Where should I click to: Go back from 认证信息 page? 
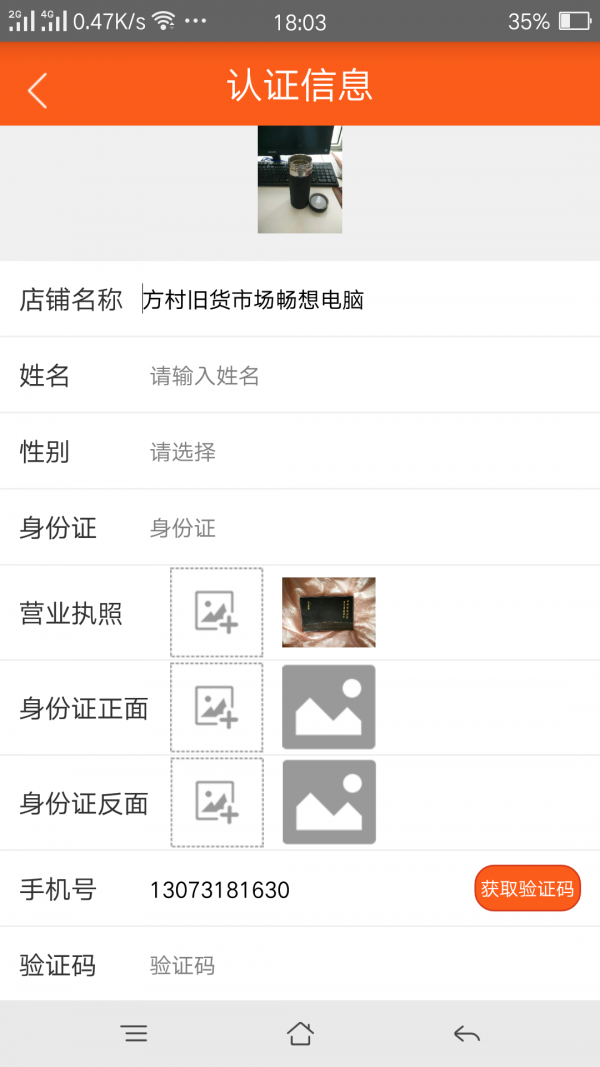pyautogui.click(x=38, y=90)
